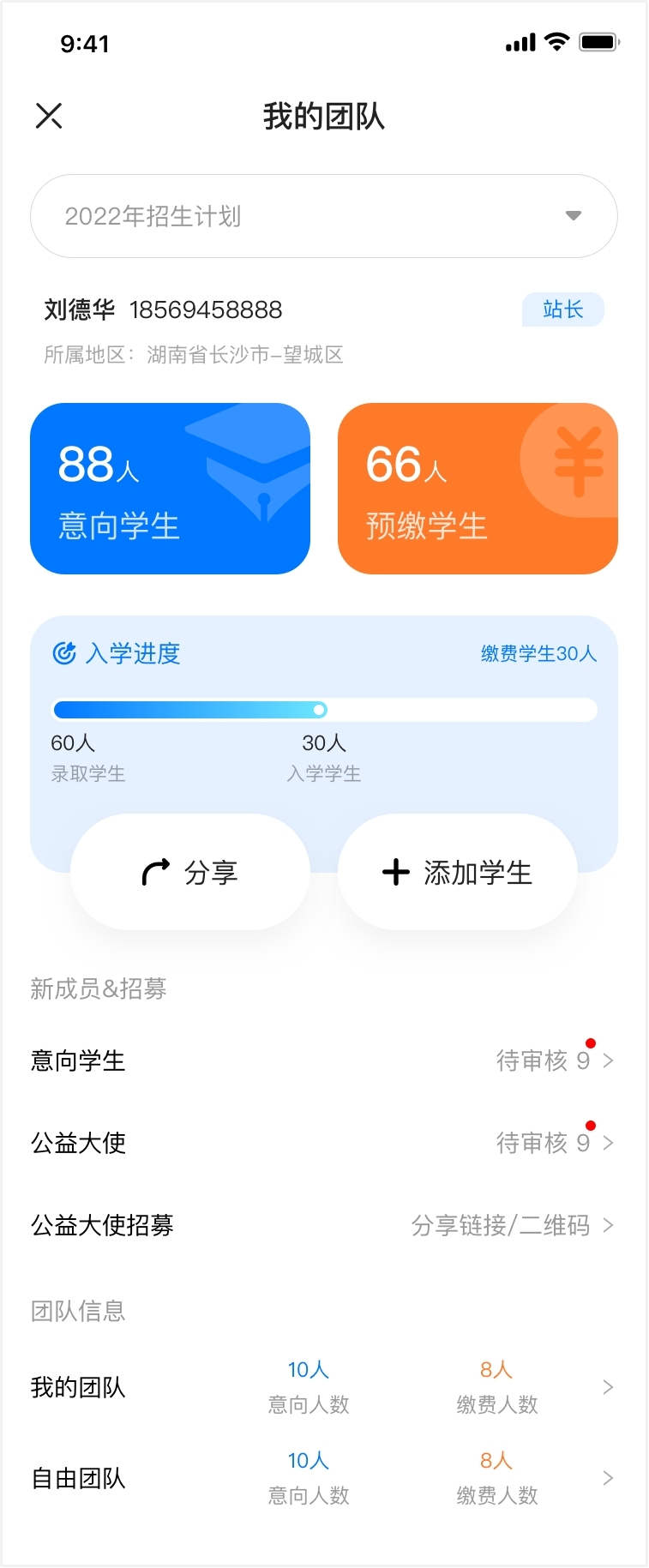649x1568 pixels.
Task: Click the target icon next to 入学进度
Action: click(63, 653)
